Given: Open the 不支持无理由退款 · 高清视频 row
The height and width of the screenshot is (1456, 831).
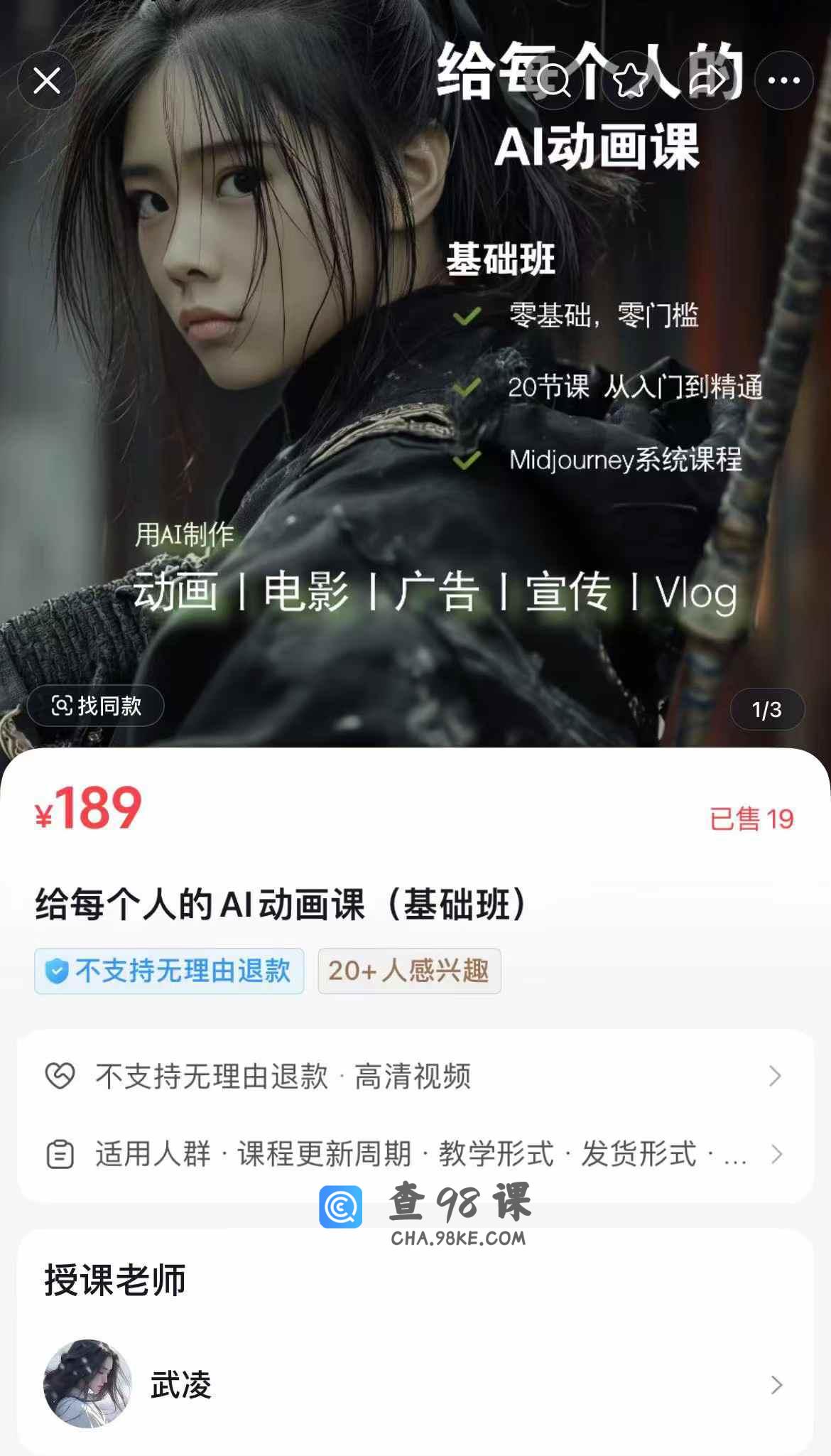Looking at the screenshot, I should click(x=415, y=1076).
